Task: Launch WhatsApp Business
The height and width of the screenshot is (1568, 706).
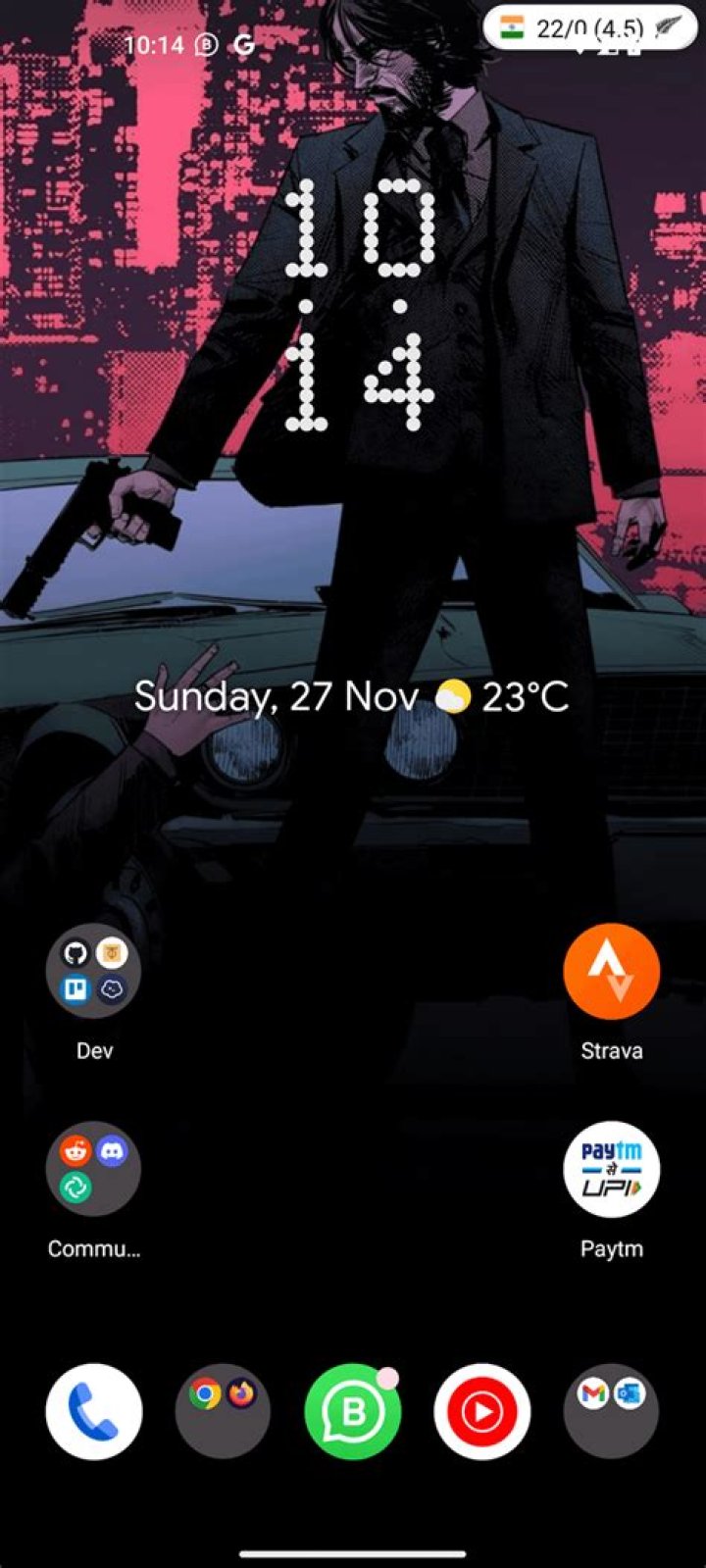Action: coord(352,1411)
